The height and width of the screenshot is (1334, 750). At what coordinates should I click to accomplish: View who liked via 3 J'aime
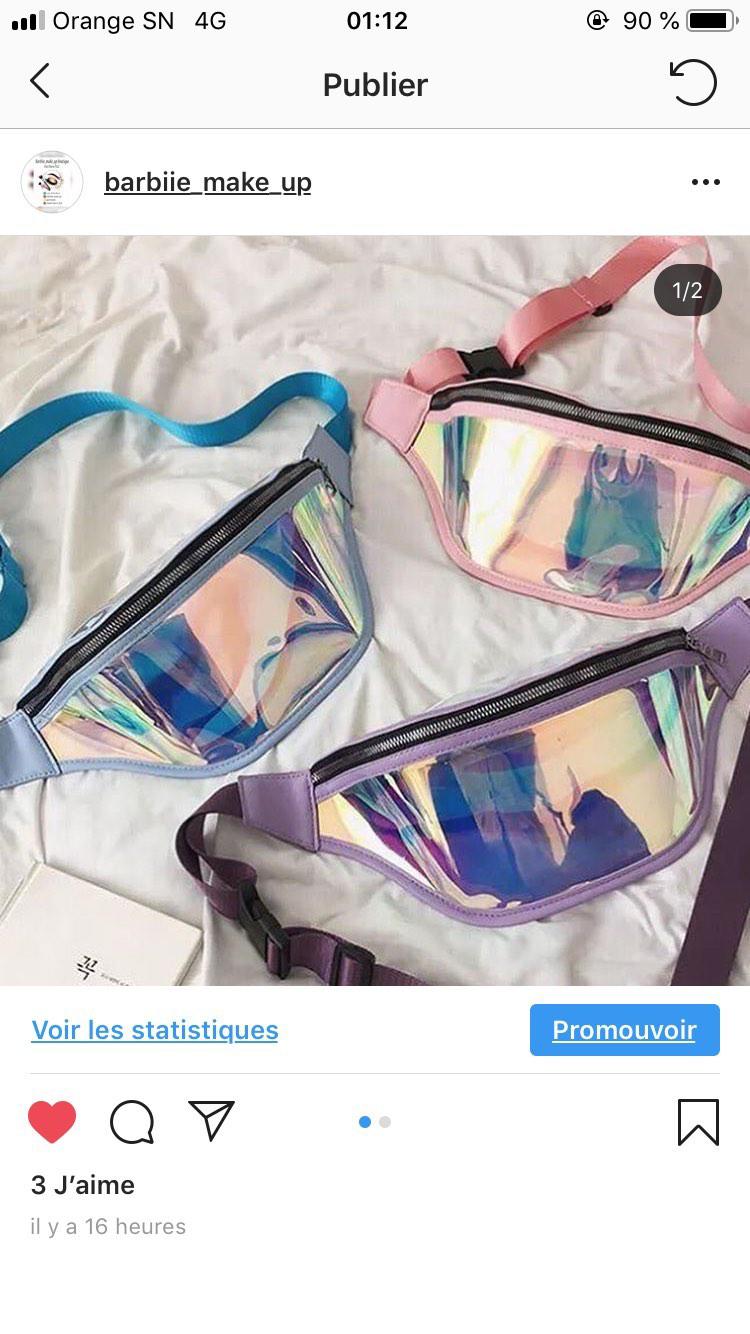click(x=83, y=1185)
